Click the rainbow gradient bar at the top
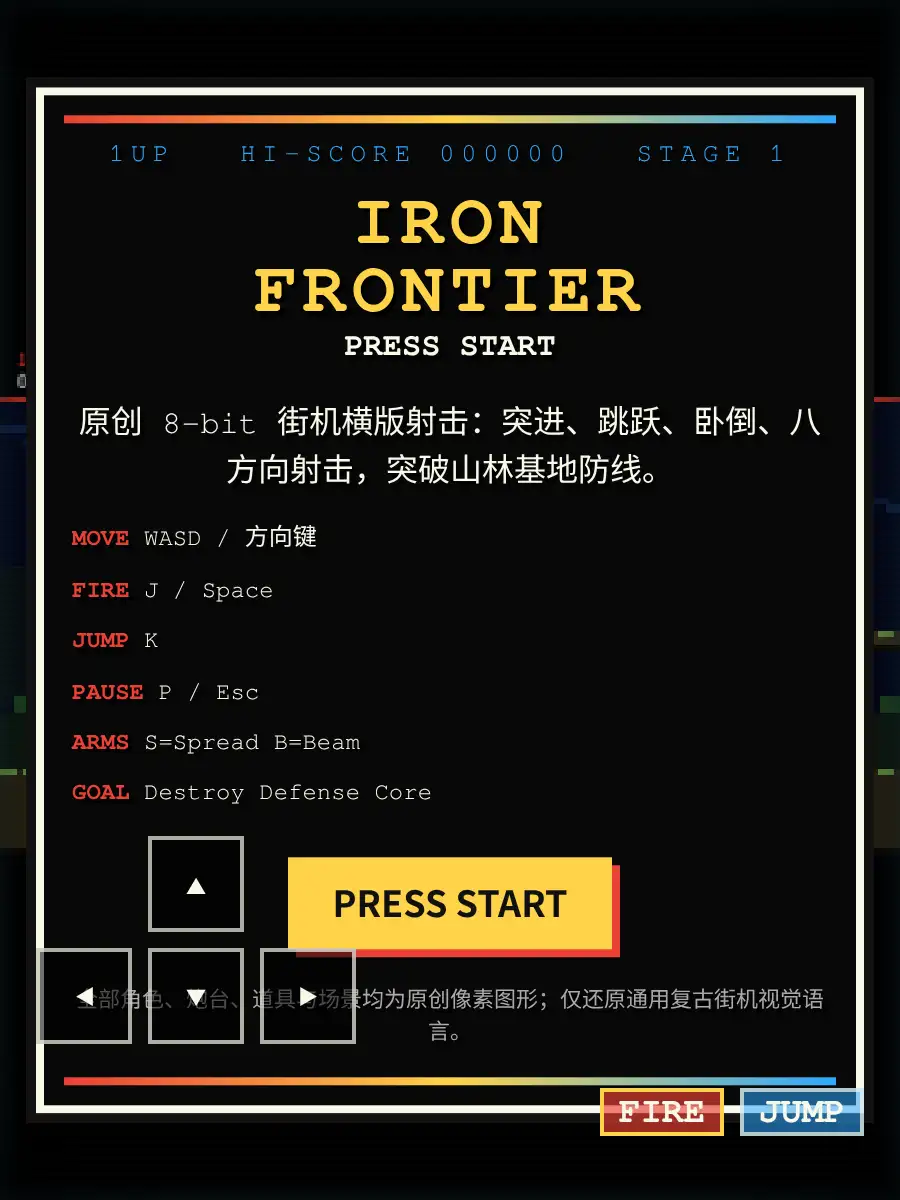900x1200 pixels. pyautogui.click(x=449, y=118)
